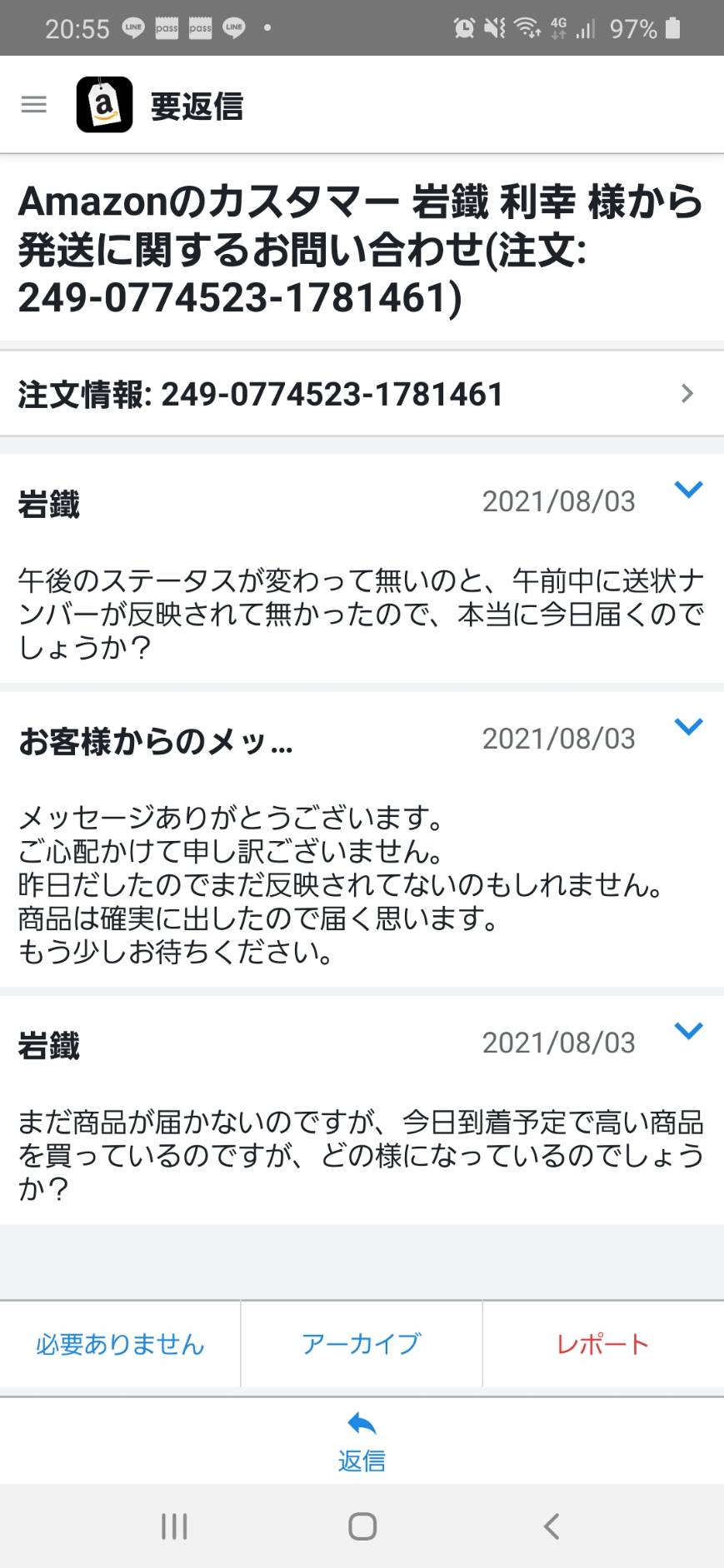Go to home via system home button

(x=362, y=1526)
